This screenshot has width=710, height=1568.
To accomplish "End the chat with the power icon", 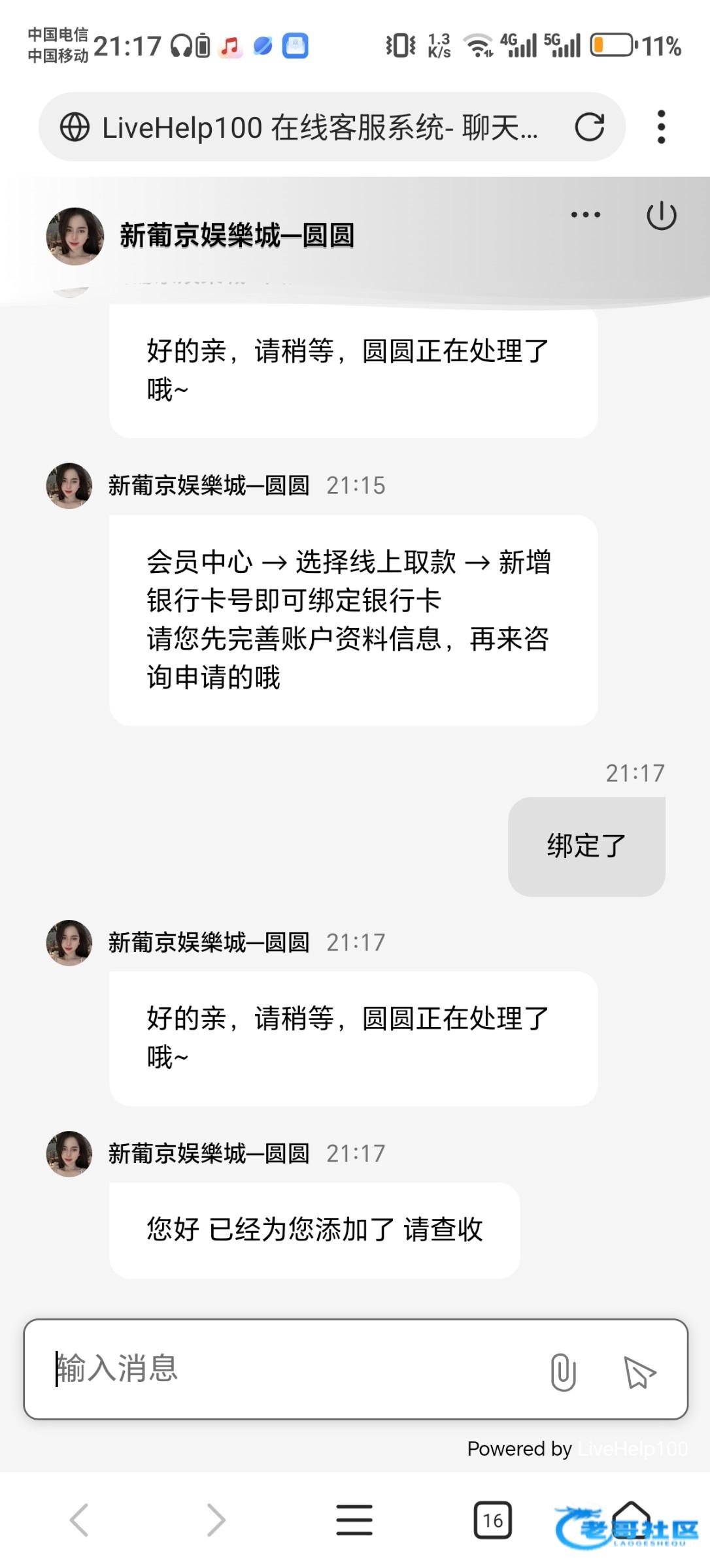I will pyautogui.click(x=661, y=216).
